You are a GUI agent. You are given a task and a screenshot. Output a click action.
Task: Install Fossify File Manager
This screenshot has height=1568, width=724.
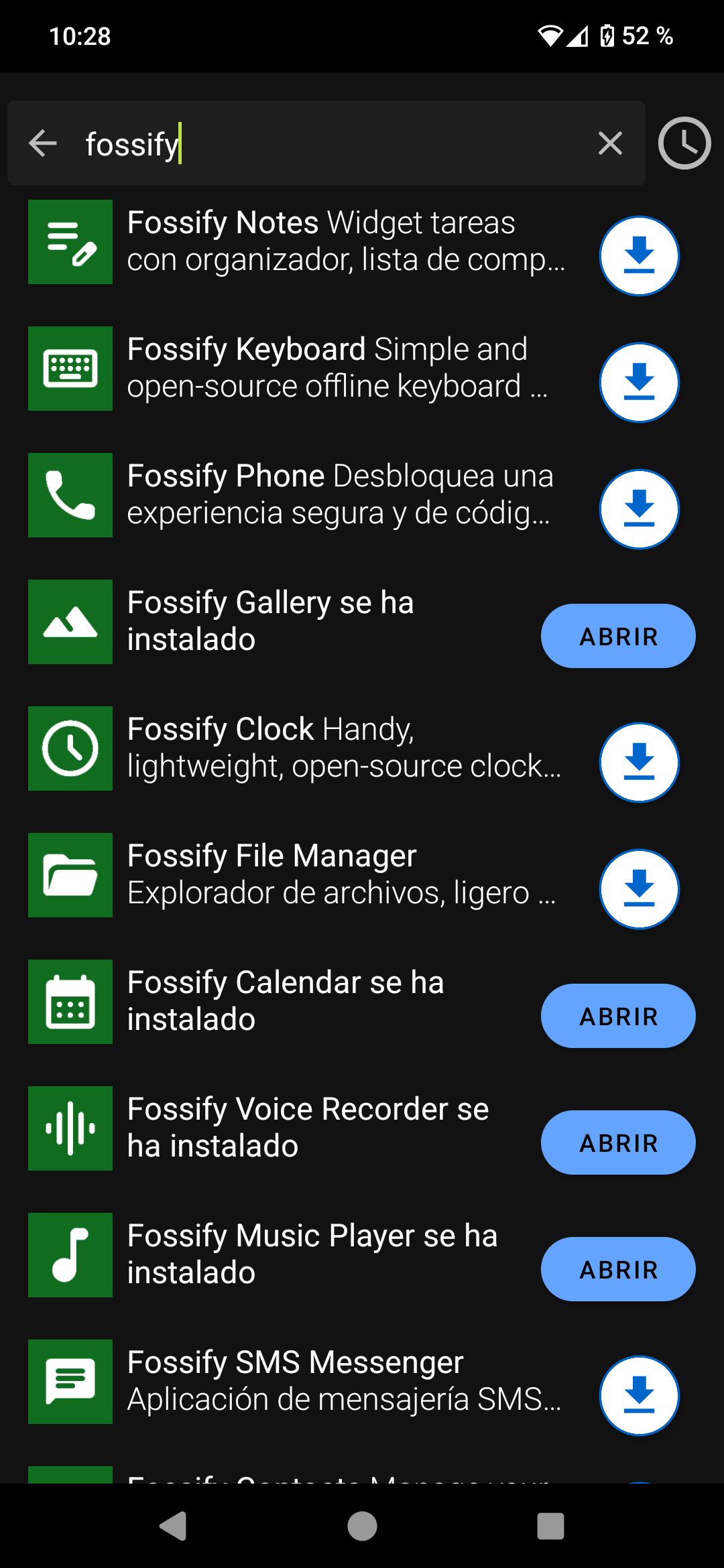pyautogui.click(x=639, y=889)
